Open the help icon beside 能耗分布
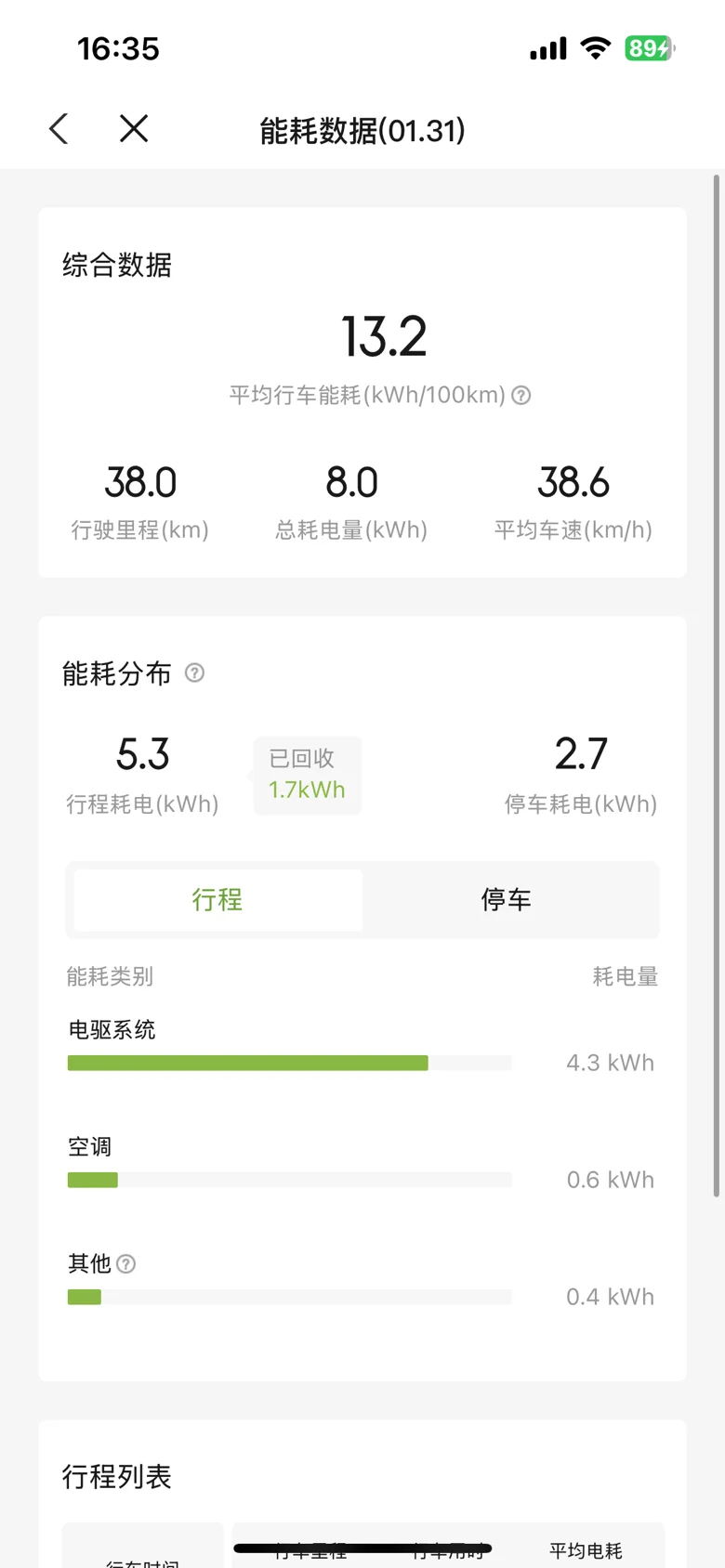 [194, 673]
